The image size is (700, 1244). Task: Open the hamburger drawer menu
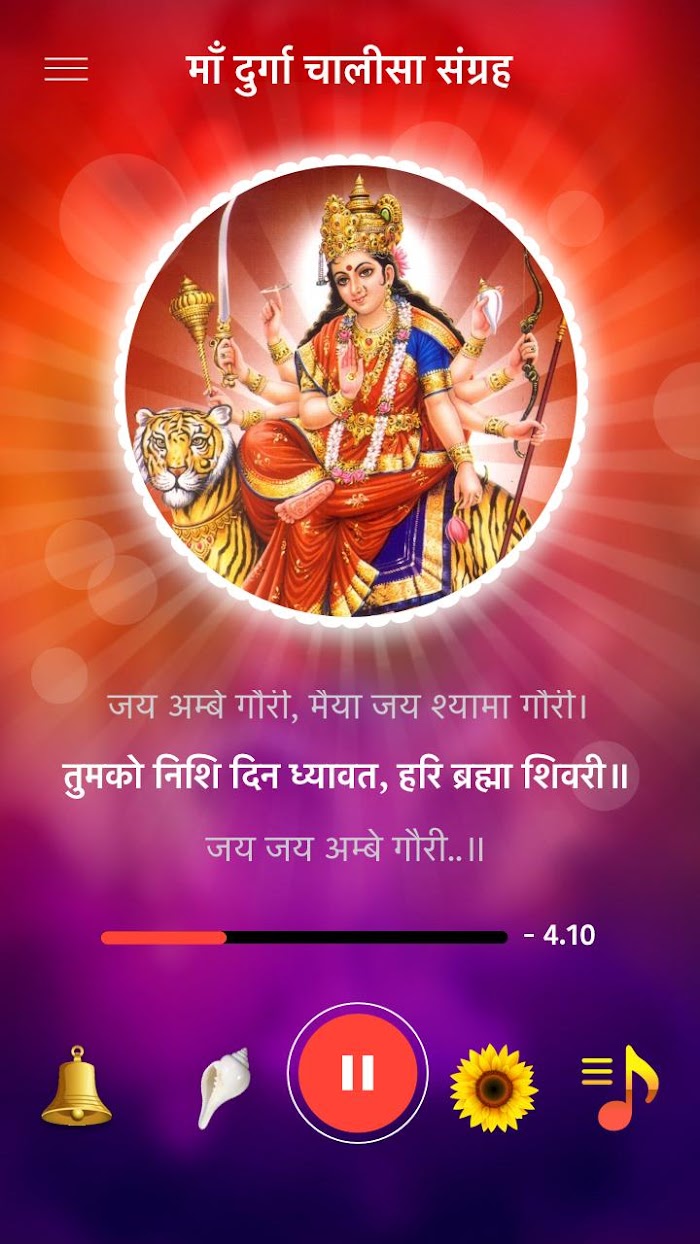tap(66, 68)
